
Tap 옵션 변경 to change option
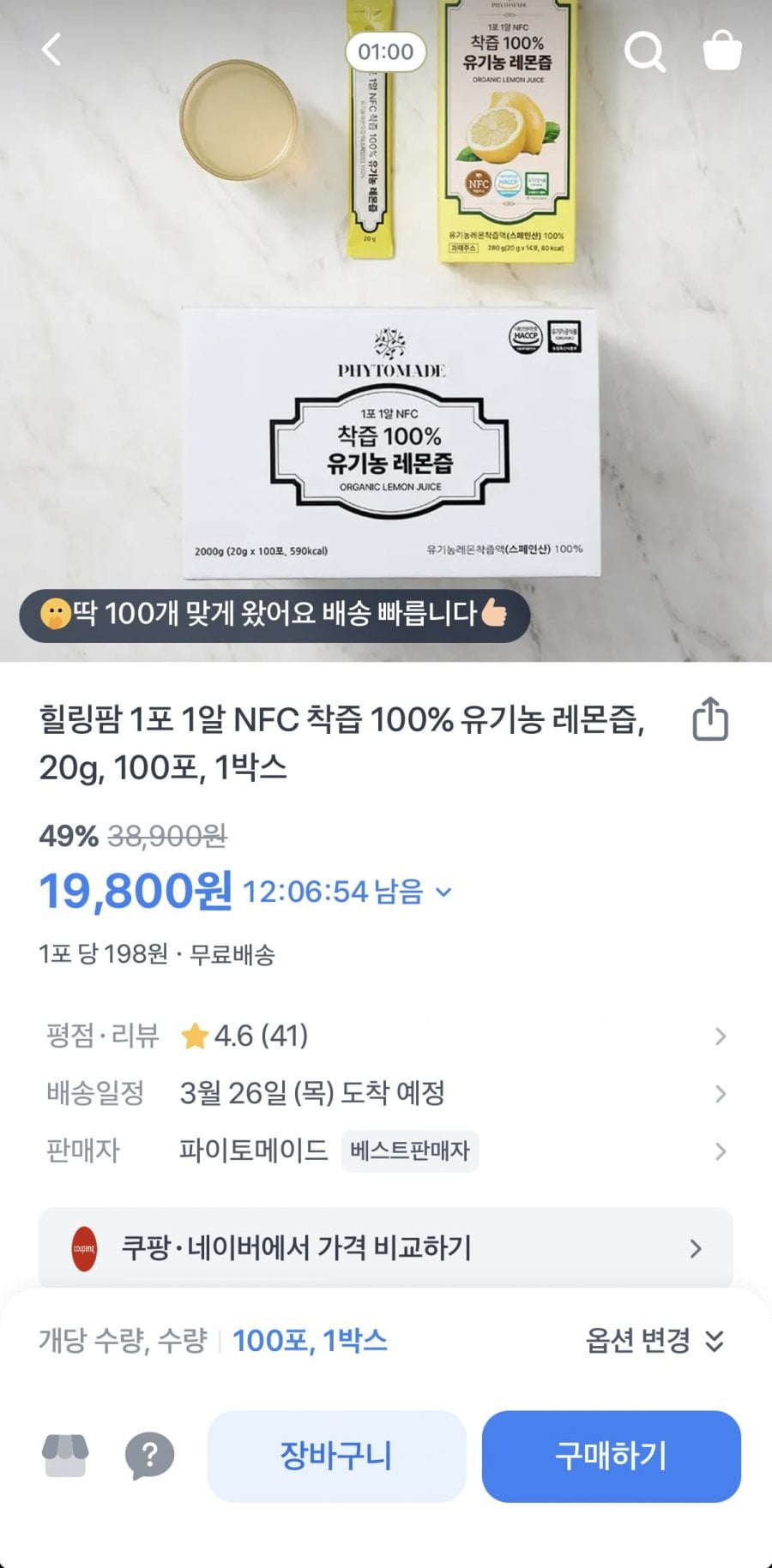pyautogui.click(x=655, y=1340)
